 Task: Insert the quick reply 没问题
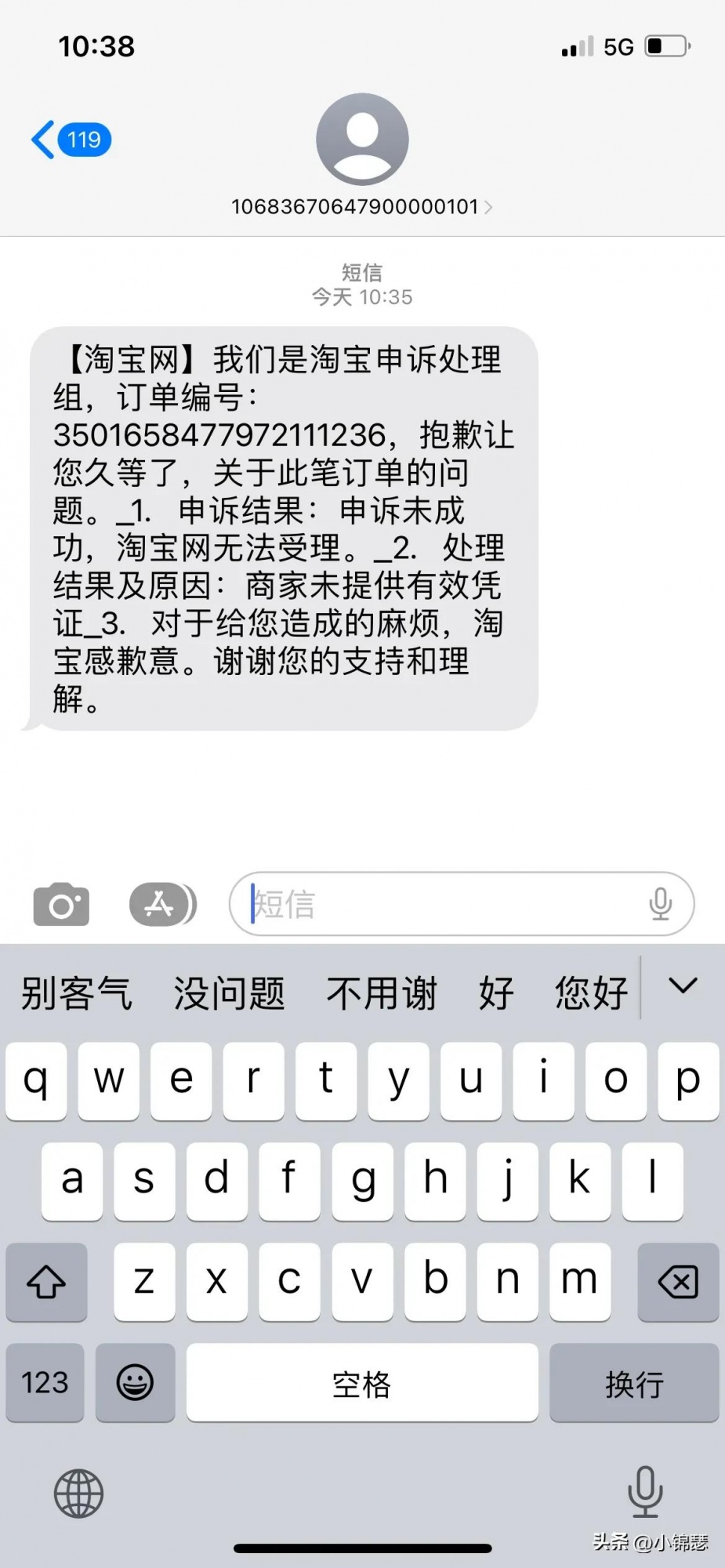tap(230, 993)
